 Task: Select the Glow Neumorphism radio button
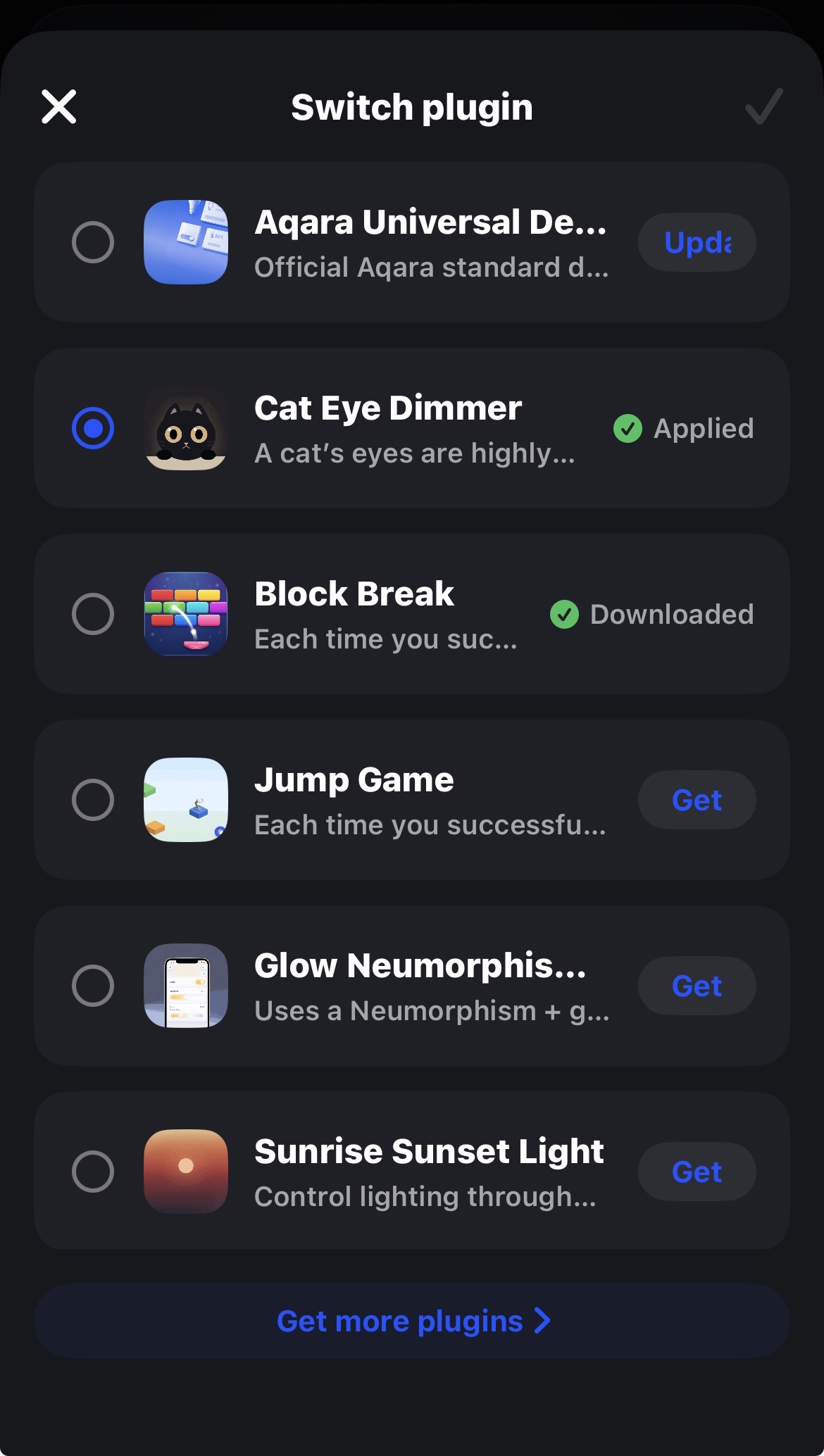tap(93, 986)
